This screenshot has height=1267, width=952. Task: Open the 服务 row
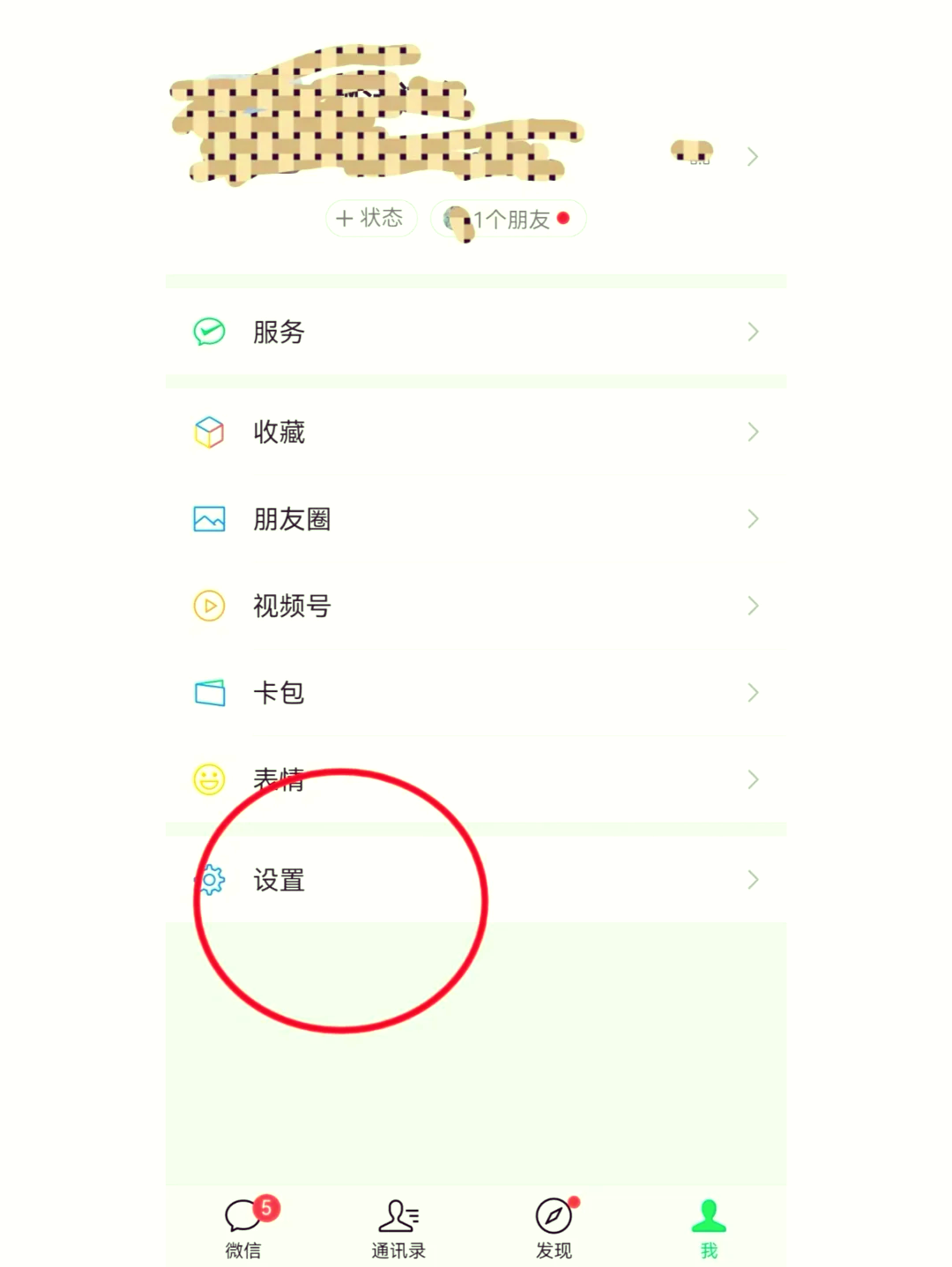click(474, 332)
